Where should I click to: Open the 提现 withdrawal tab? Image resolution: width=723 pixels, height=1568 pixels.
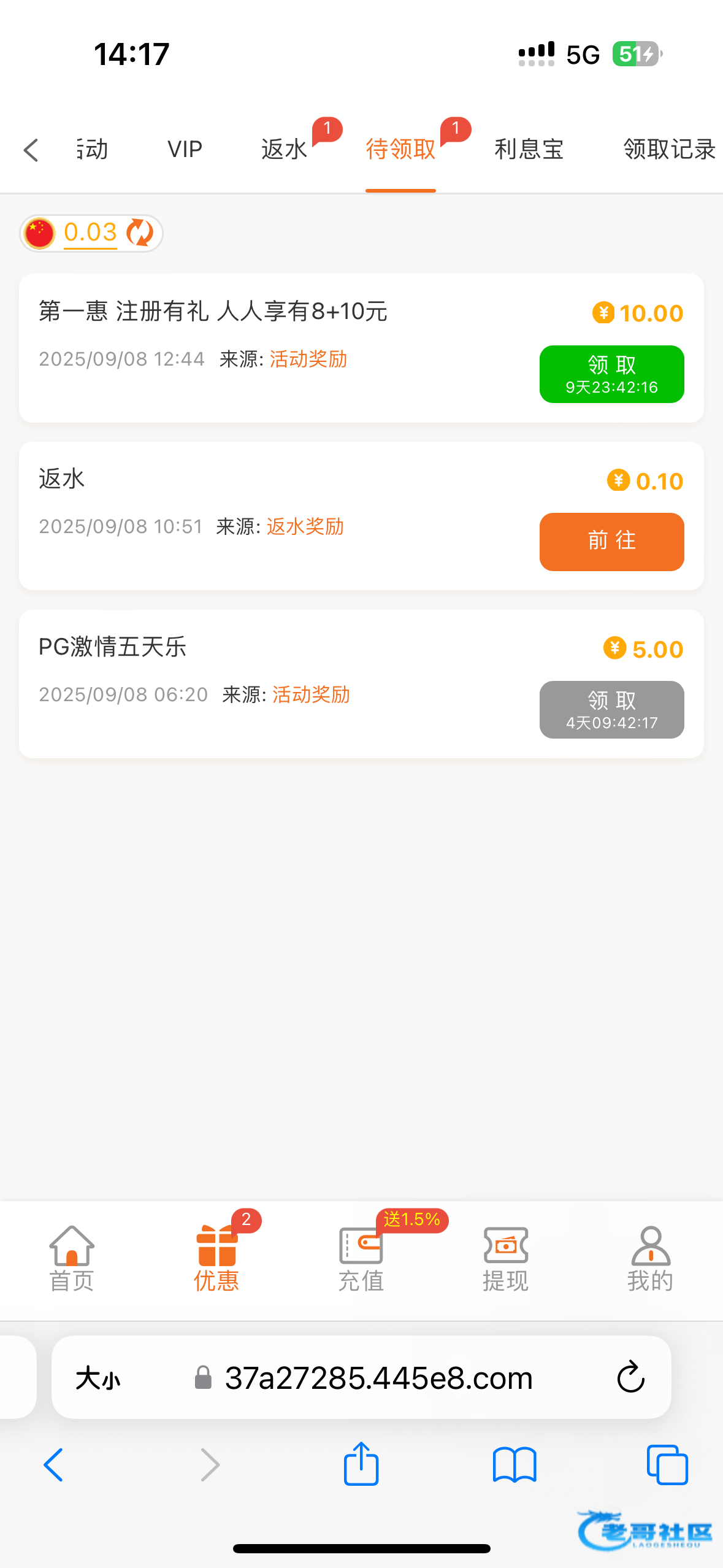(x=505, y=1259)
